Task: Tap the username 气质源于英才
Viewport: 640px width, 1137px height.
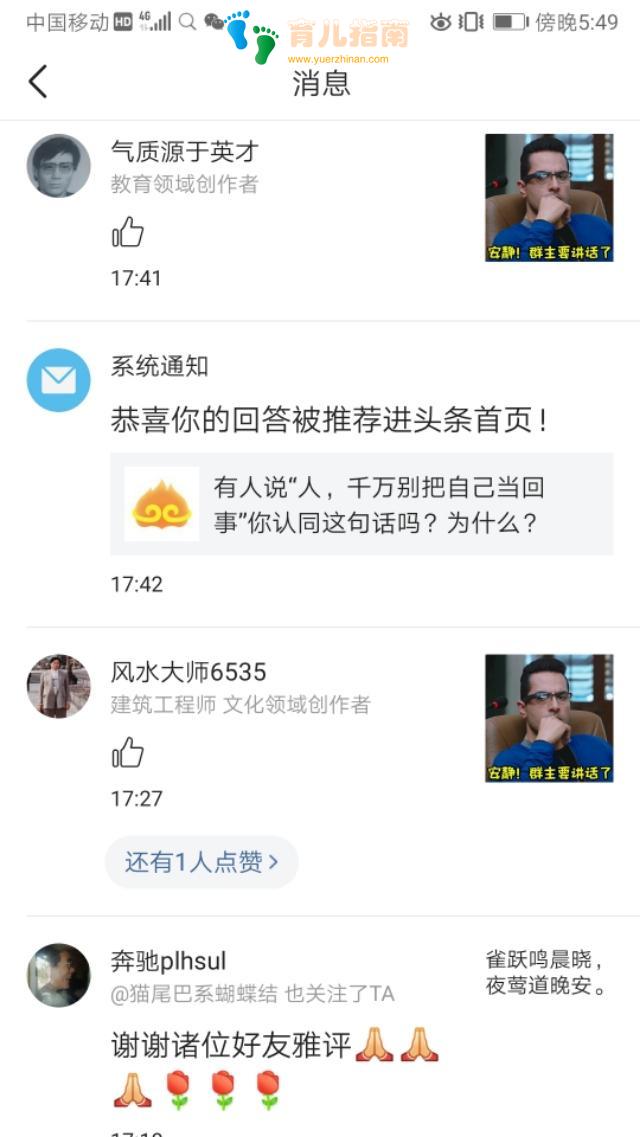Action: [184, 152]
